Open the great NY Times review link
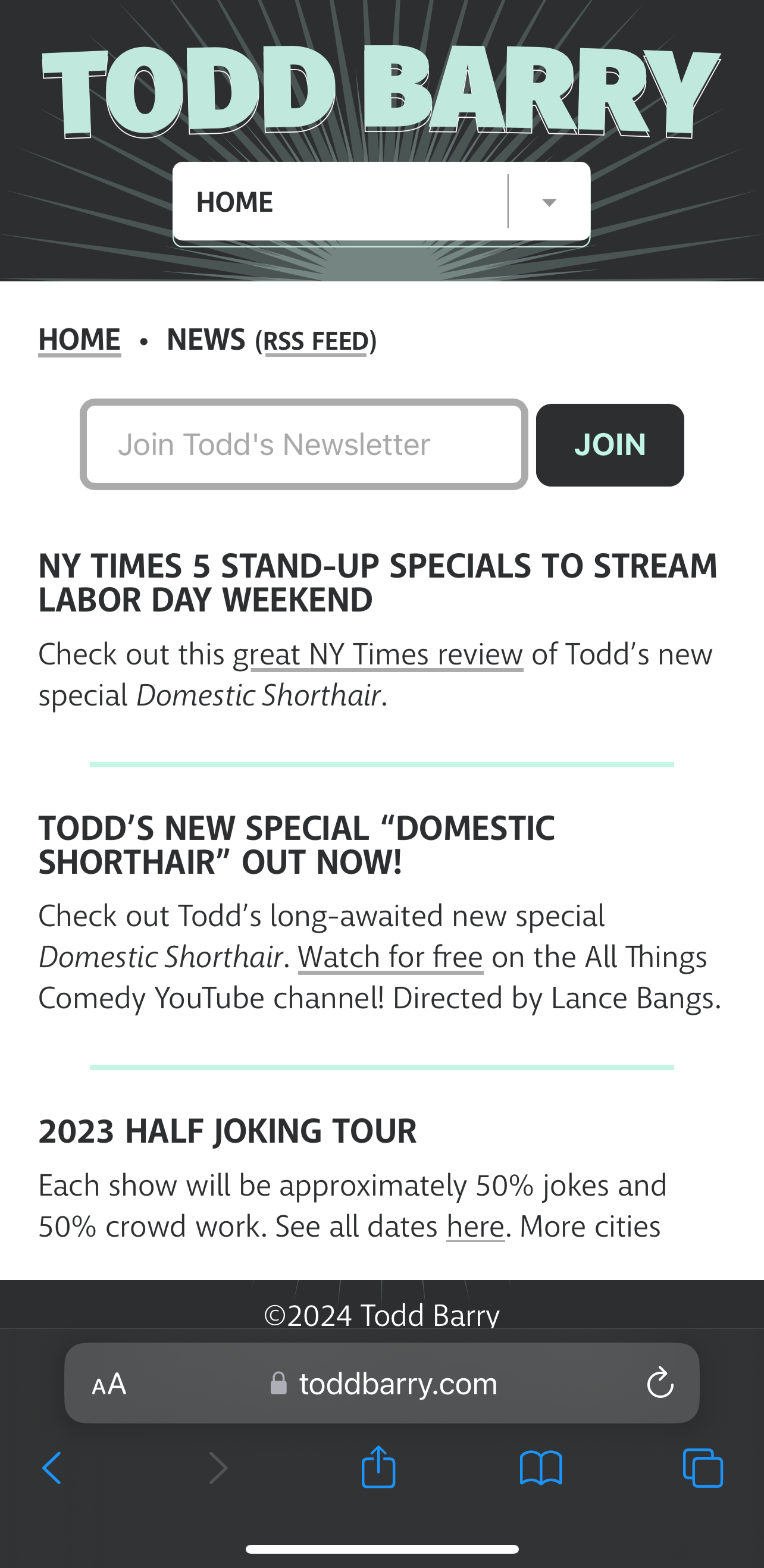This screenshot has width=764, height=1568. pyautogui.click(x=378, y=655)
